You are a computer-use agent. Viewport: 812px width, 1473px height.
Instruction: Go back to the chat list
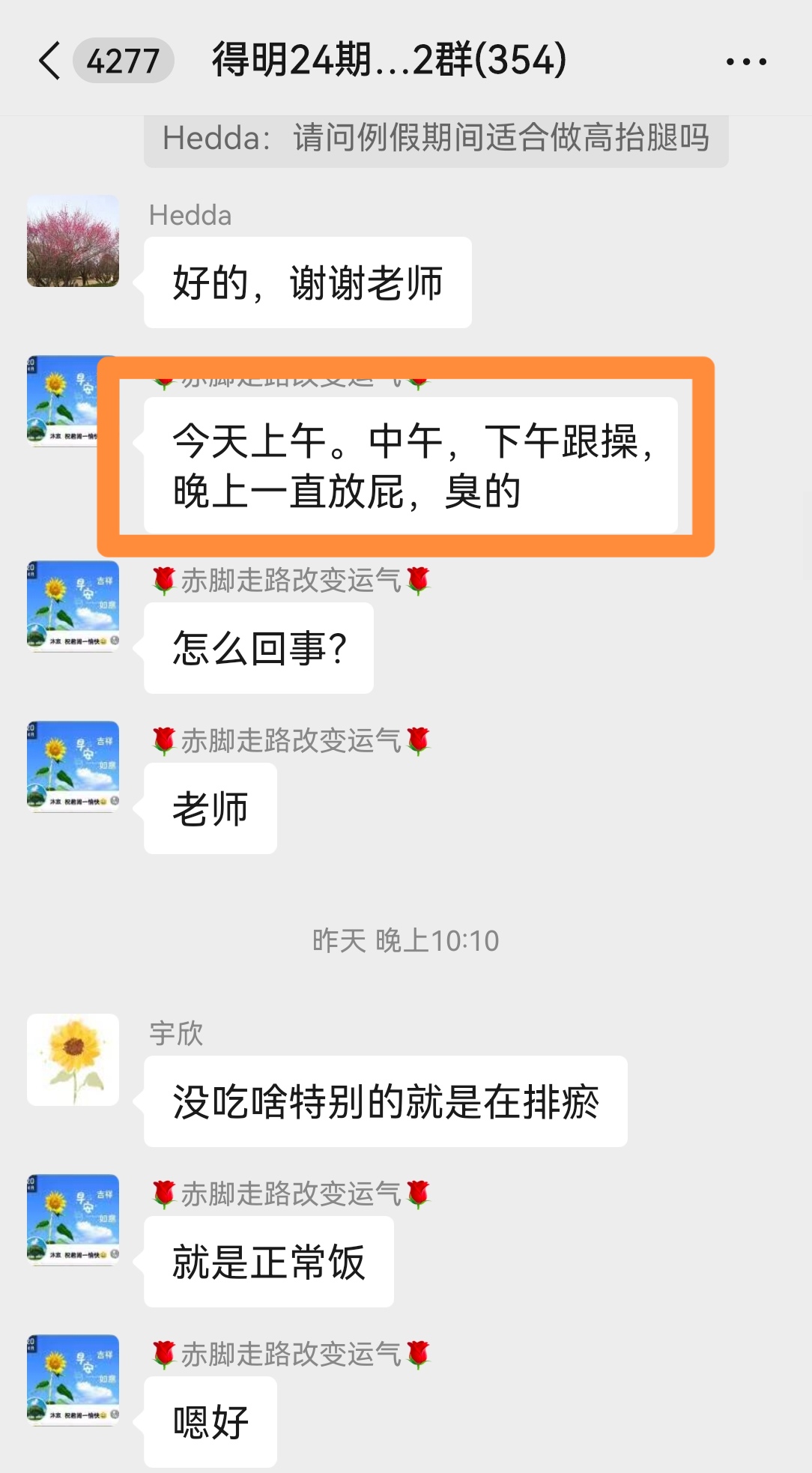(49, 61)
